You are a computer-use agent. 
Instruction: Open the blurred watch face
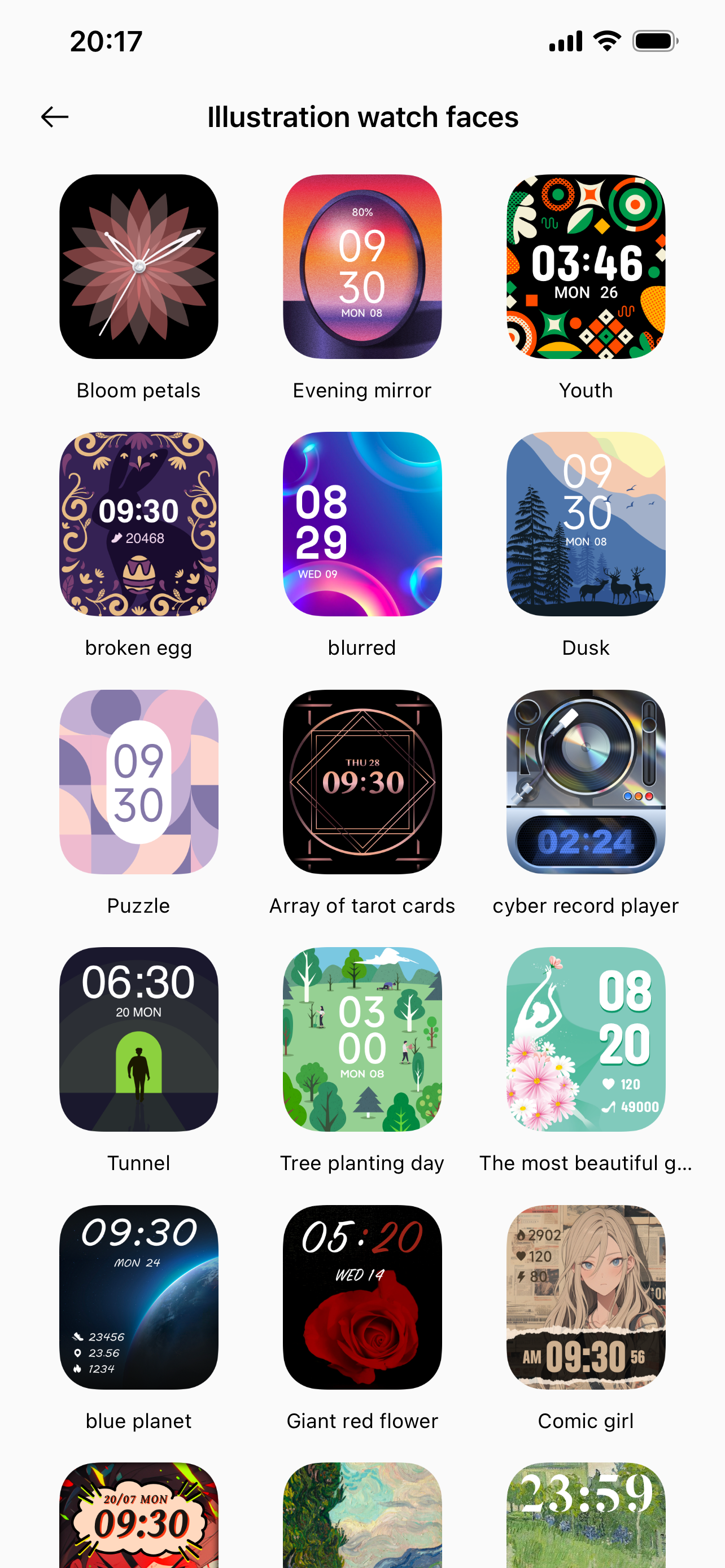click(362, 524)
